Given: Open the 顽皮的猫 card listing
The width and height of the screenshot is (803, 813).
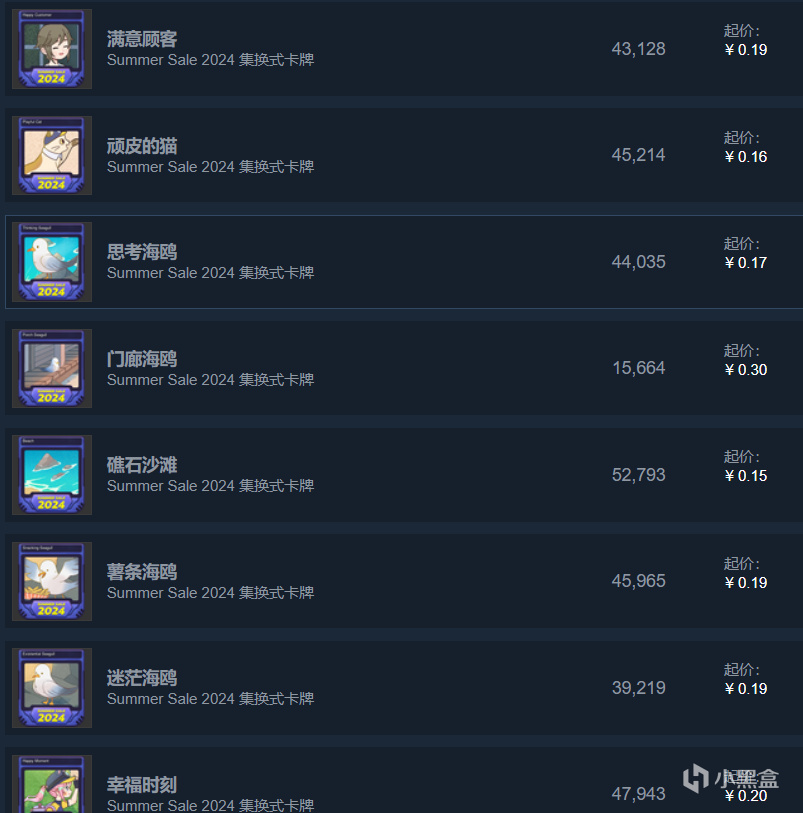Looking at the screenshot, I should pyautogui.click(x=142, y=146).
